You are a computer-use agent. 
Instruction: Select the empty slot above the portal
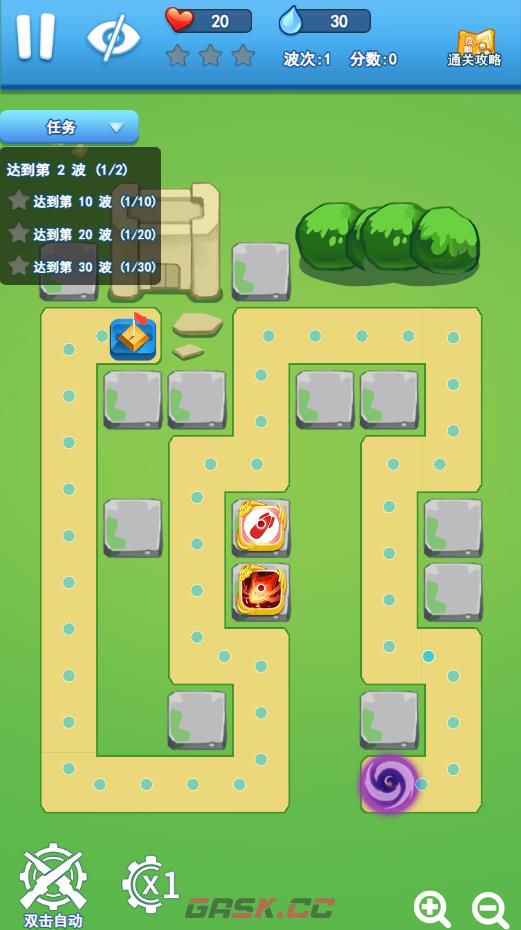(x=389, y=719)
